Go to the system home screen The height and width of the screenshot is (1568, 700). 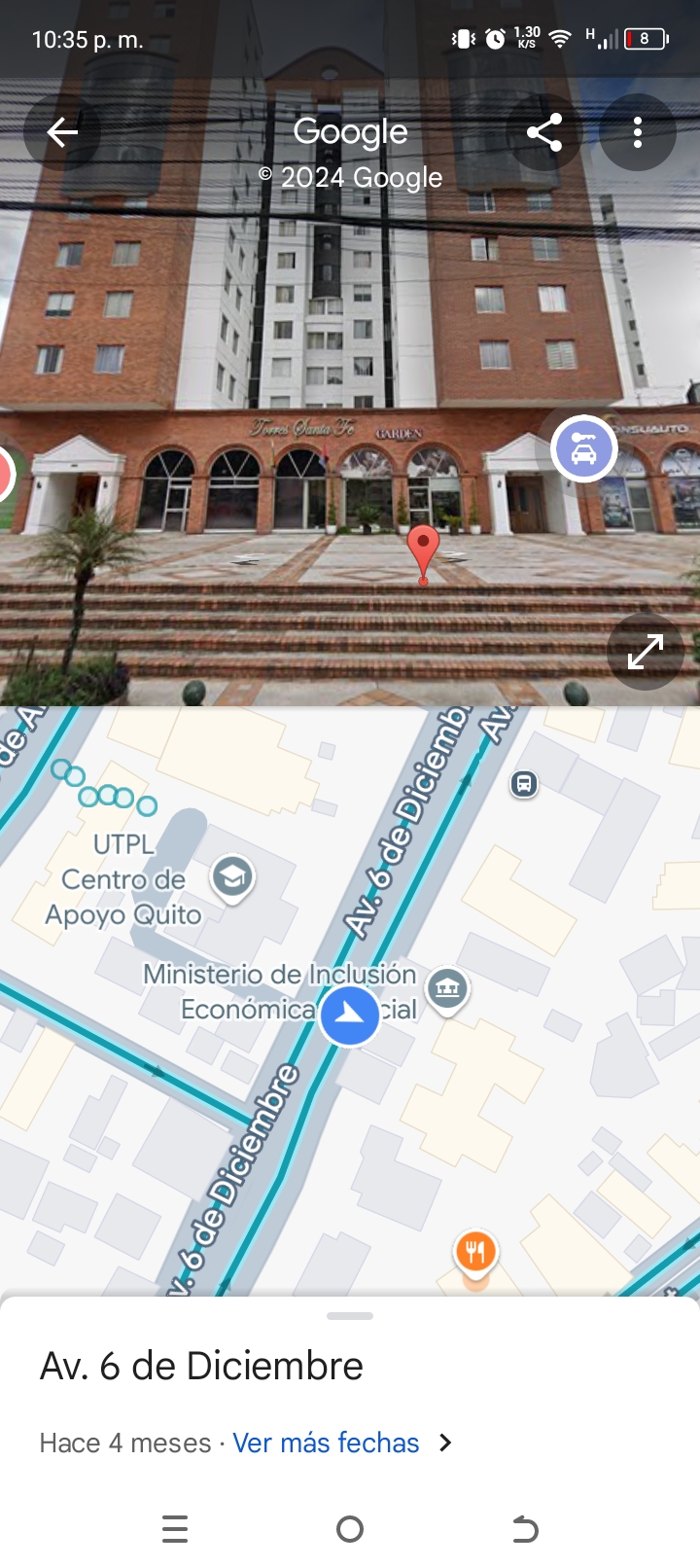coord(350,1529)
